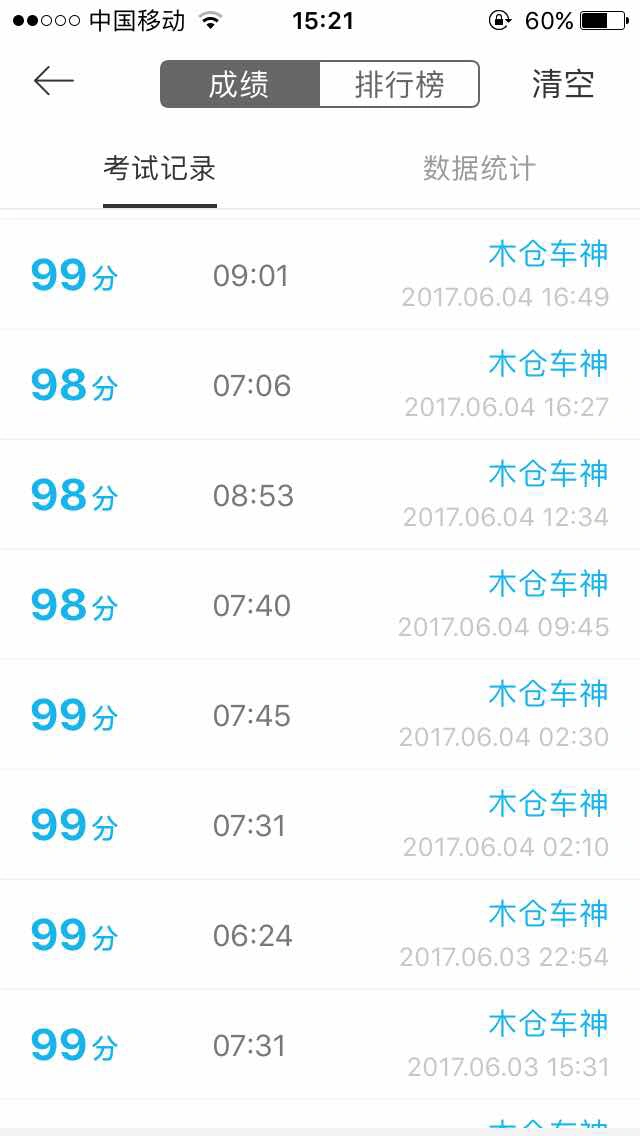Image resolution: width=640 pixels, height=1136 pixels.
Task: Tap 清空 to clear records
Action: tap(563, 84)
